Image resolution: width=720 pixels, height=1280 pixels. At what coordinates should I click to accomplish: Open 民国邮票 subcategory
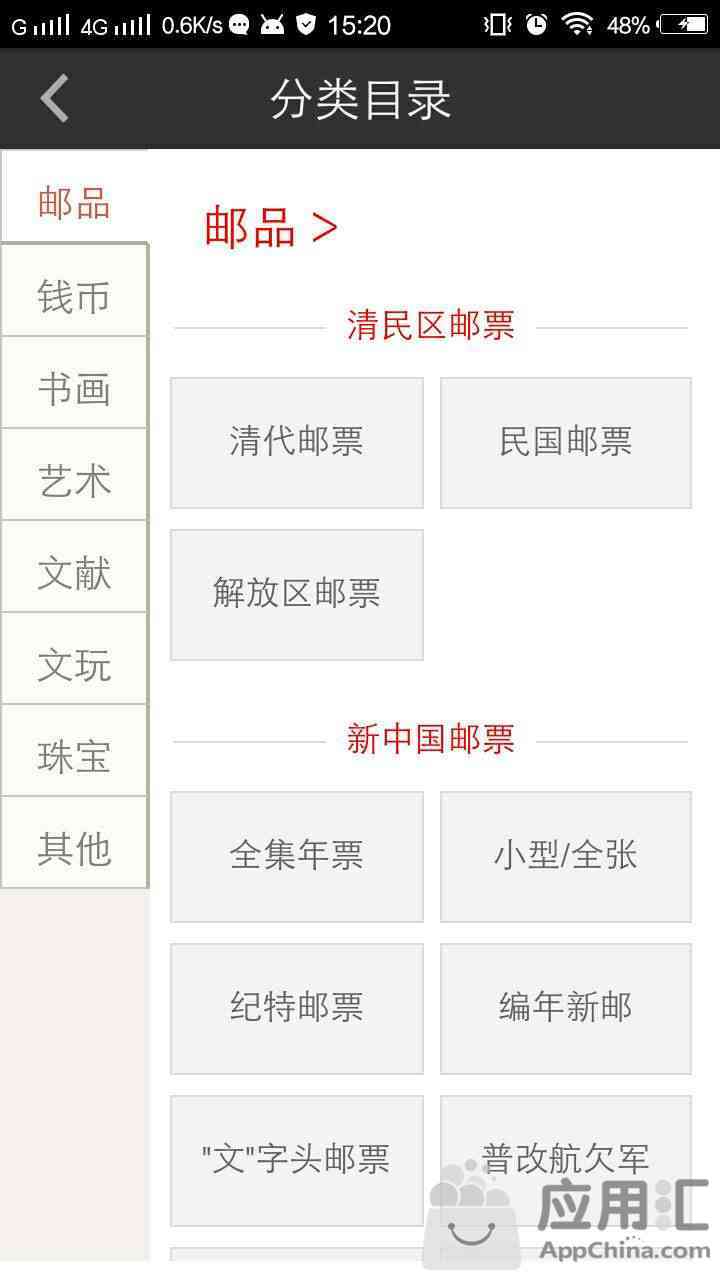click(566, 443)
